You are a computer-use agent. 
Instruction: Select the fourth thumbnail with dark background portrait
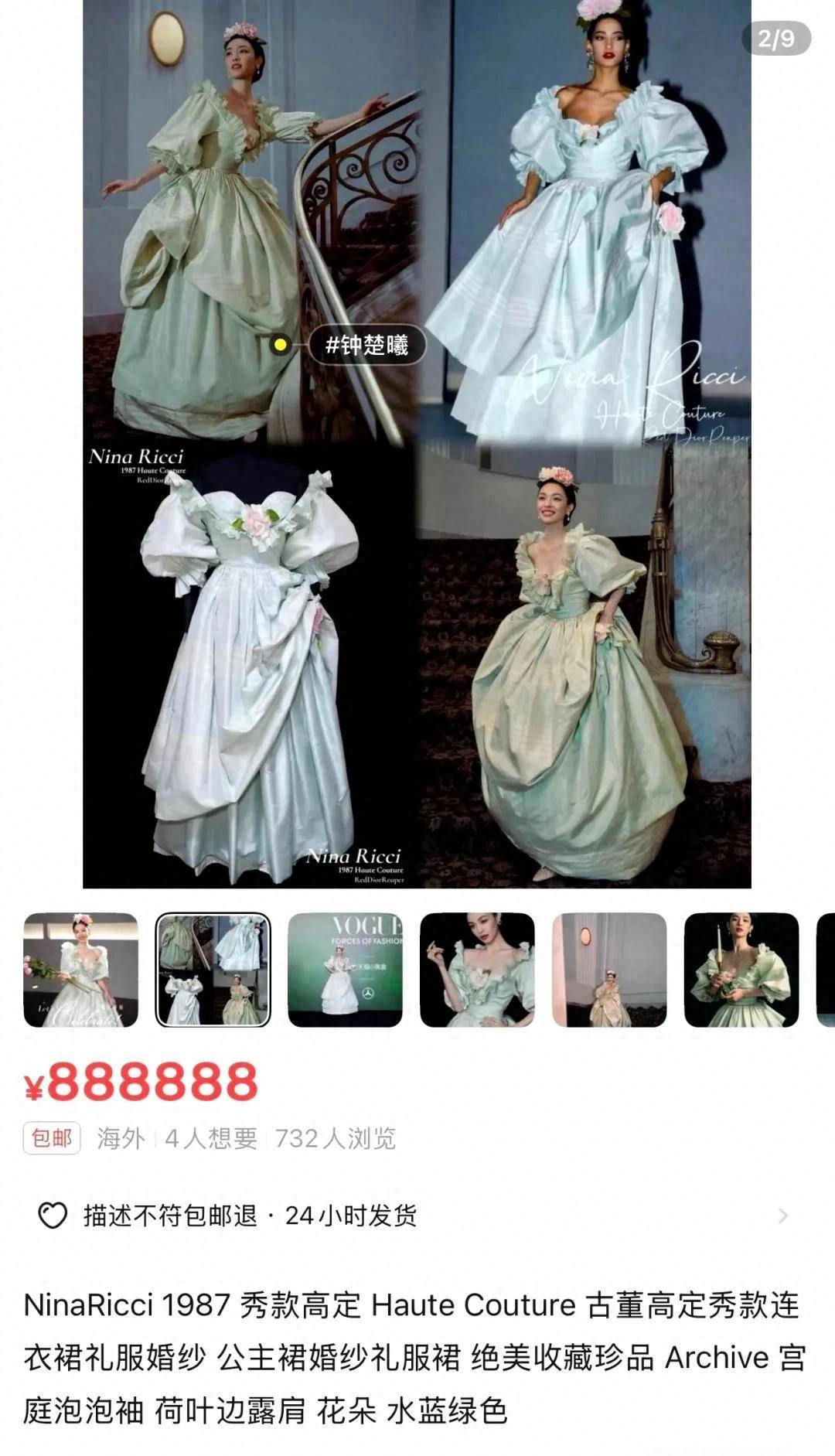[477, 970]
